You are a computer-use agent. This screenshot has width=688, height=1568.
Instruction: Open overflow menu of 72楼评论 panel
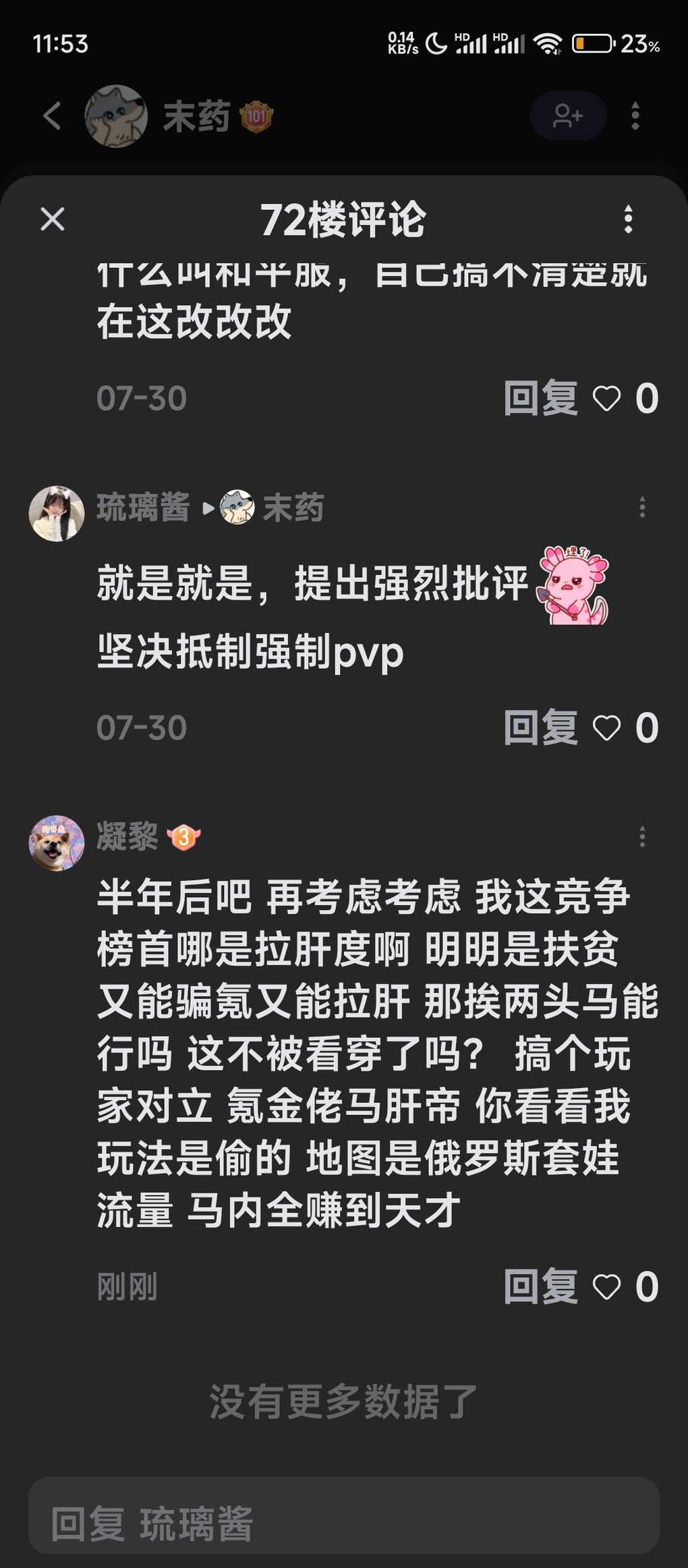pos(628,219)
